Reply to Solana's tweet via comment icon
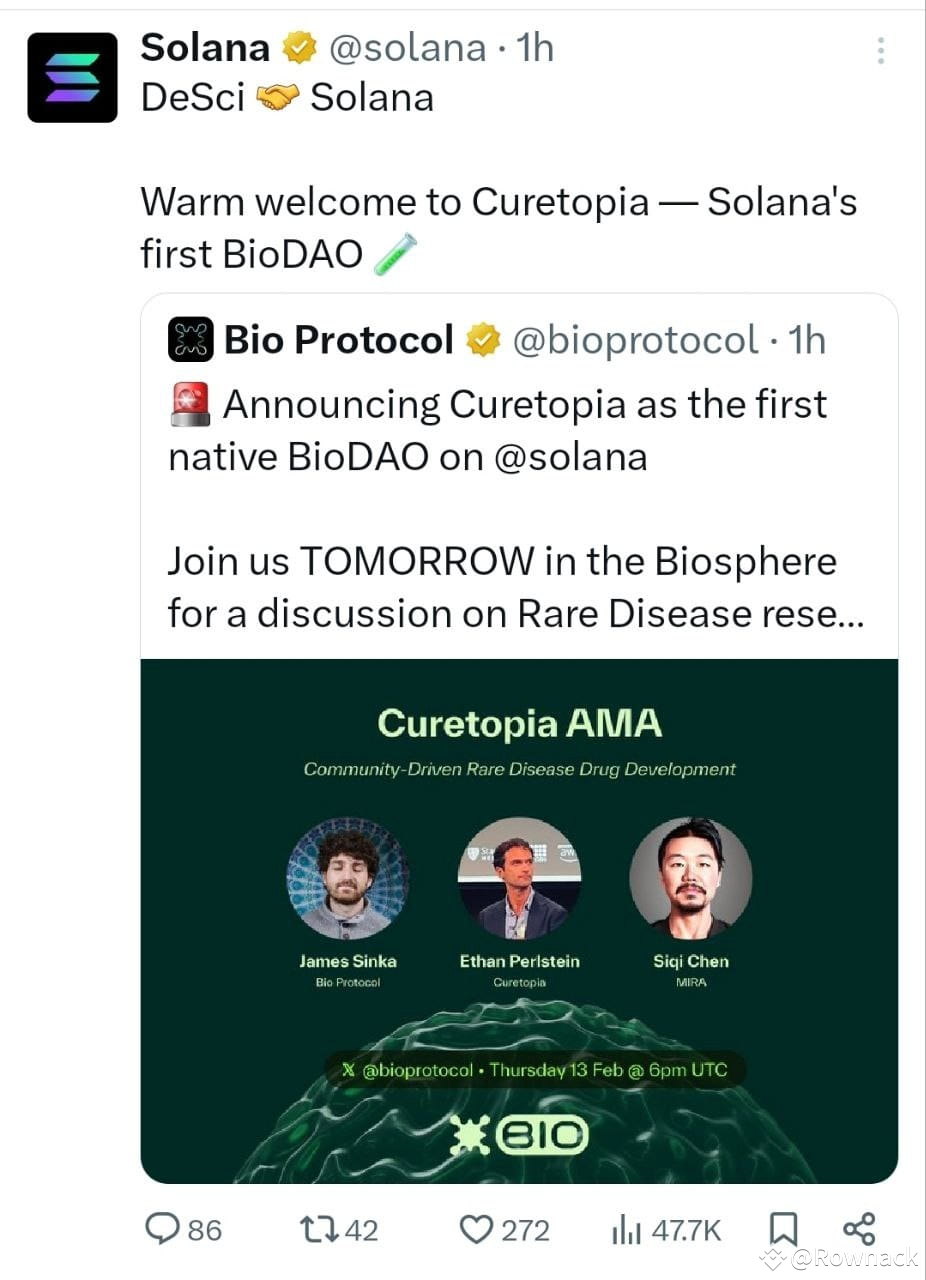Image resolution: width=926 pixels, height=1280 pixels. point(163,1229)
